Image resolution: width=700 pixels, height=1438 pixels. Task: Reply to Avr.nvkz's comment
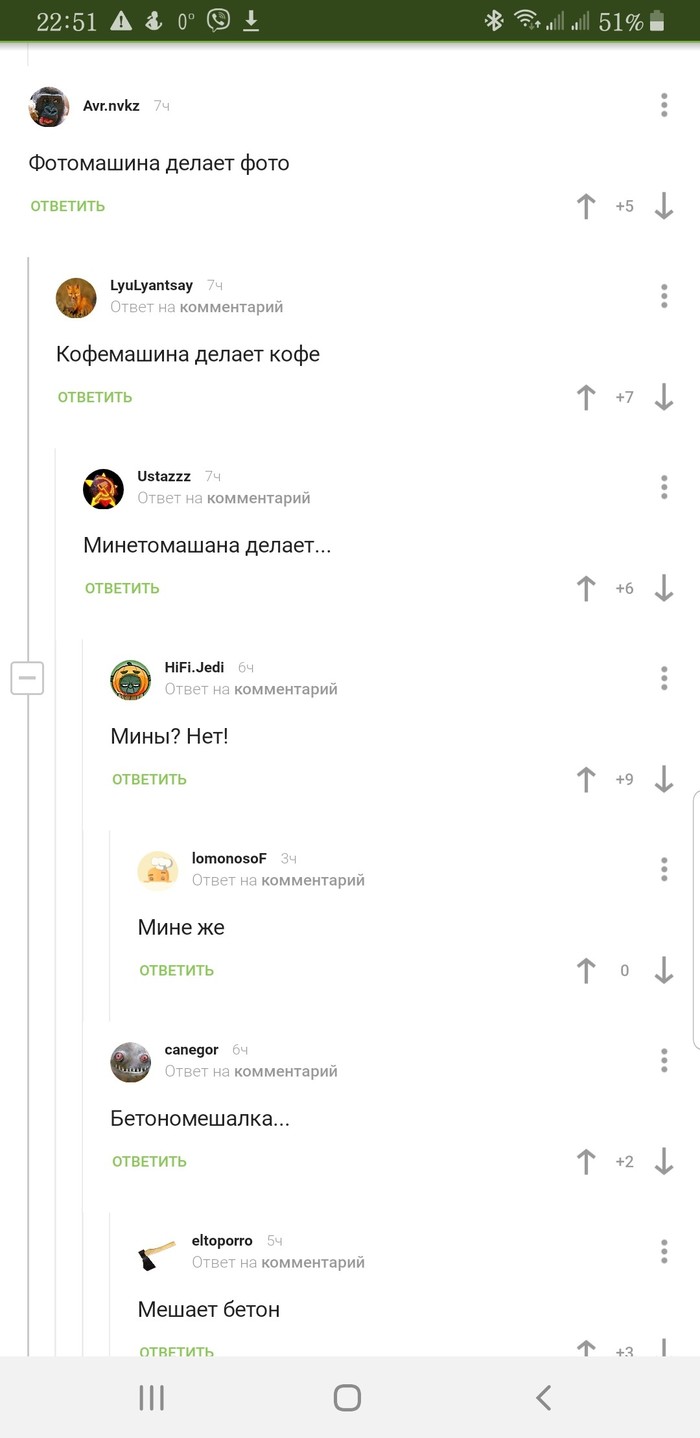point(67,206)
